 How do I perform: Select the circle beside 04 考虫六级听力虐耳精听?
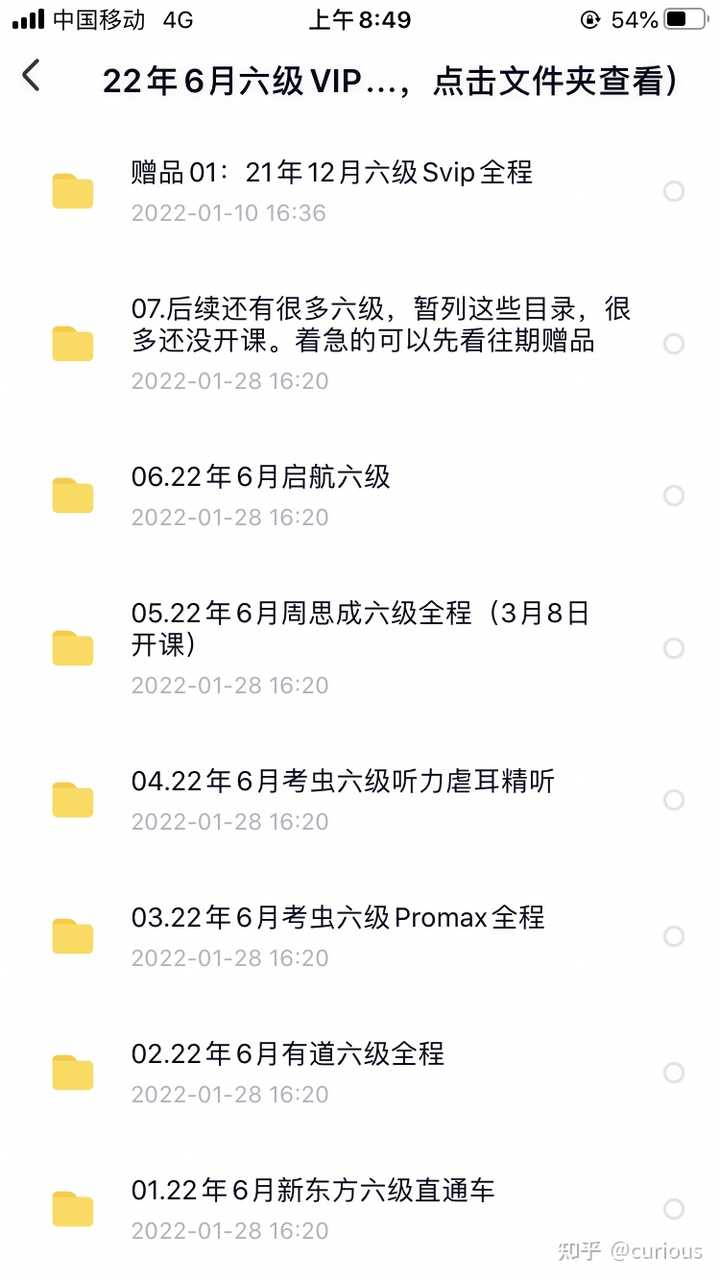click(674, 800)
